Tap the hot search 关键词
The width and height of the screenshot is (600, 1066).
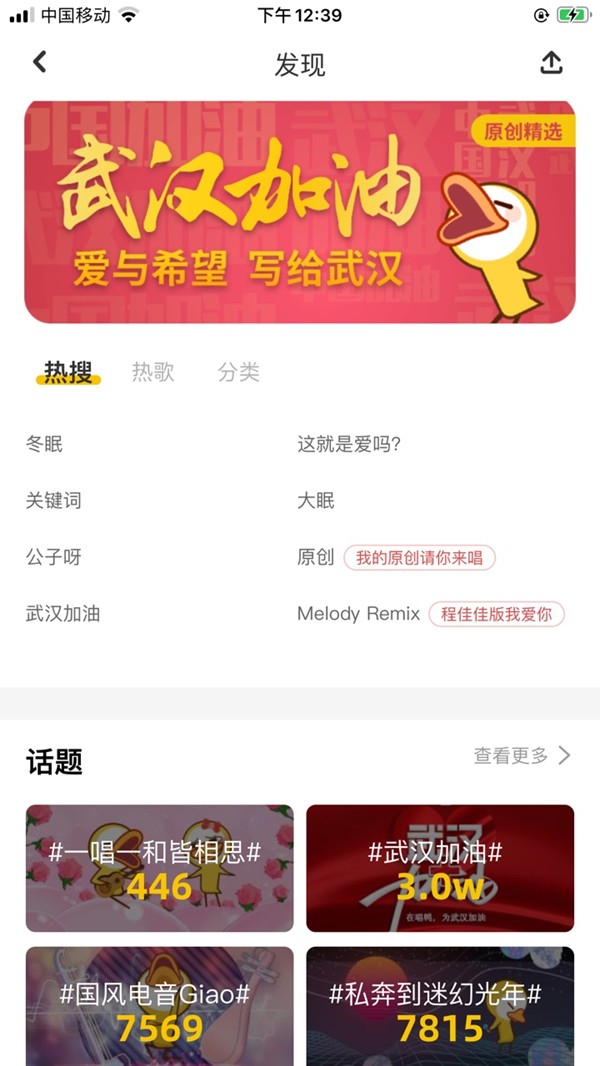54,500
